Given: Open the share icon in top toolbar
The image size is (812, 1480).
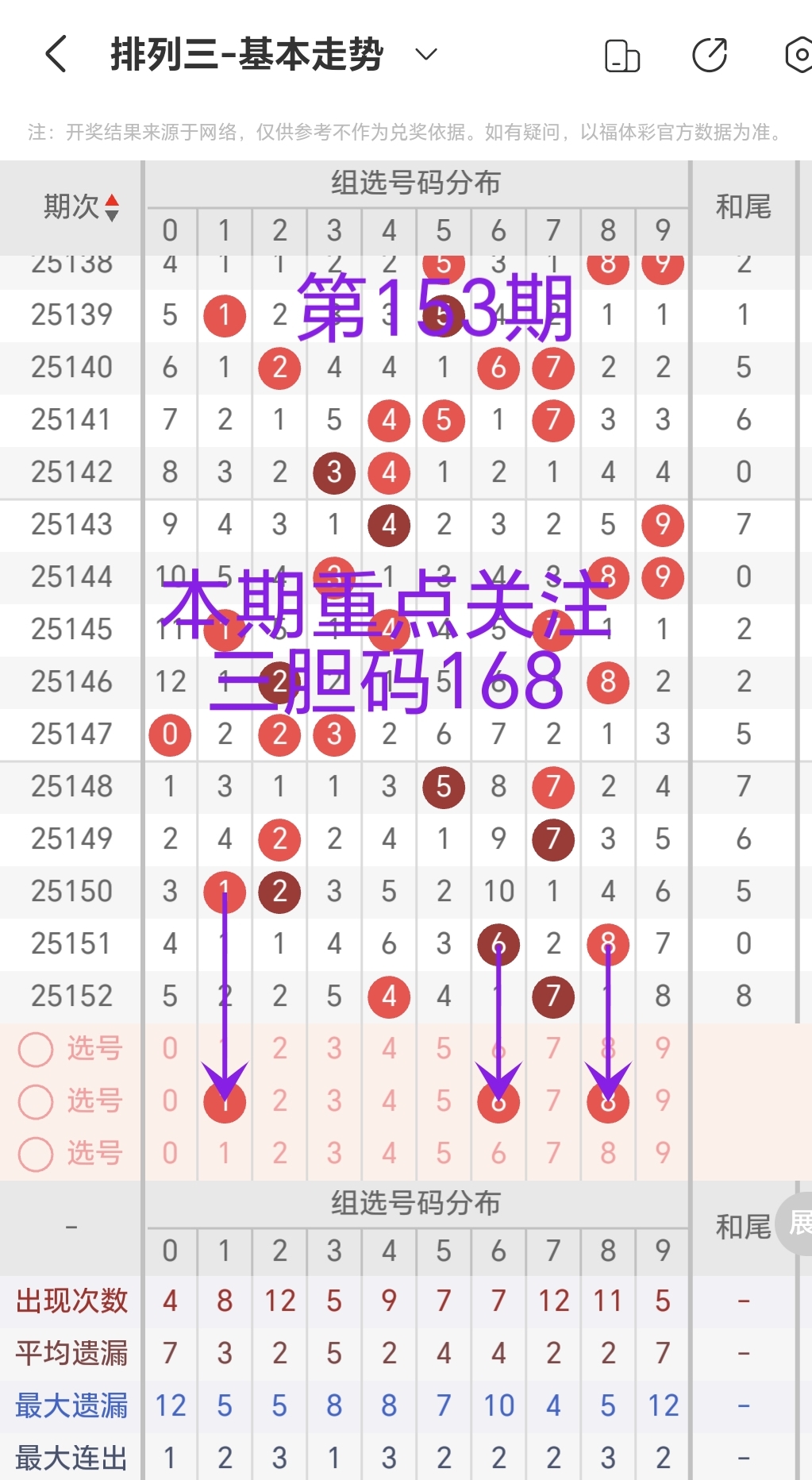Looking at the screenshot, I should 710,56.
